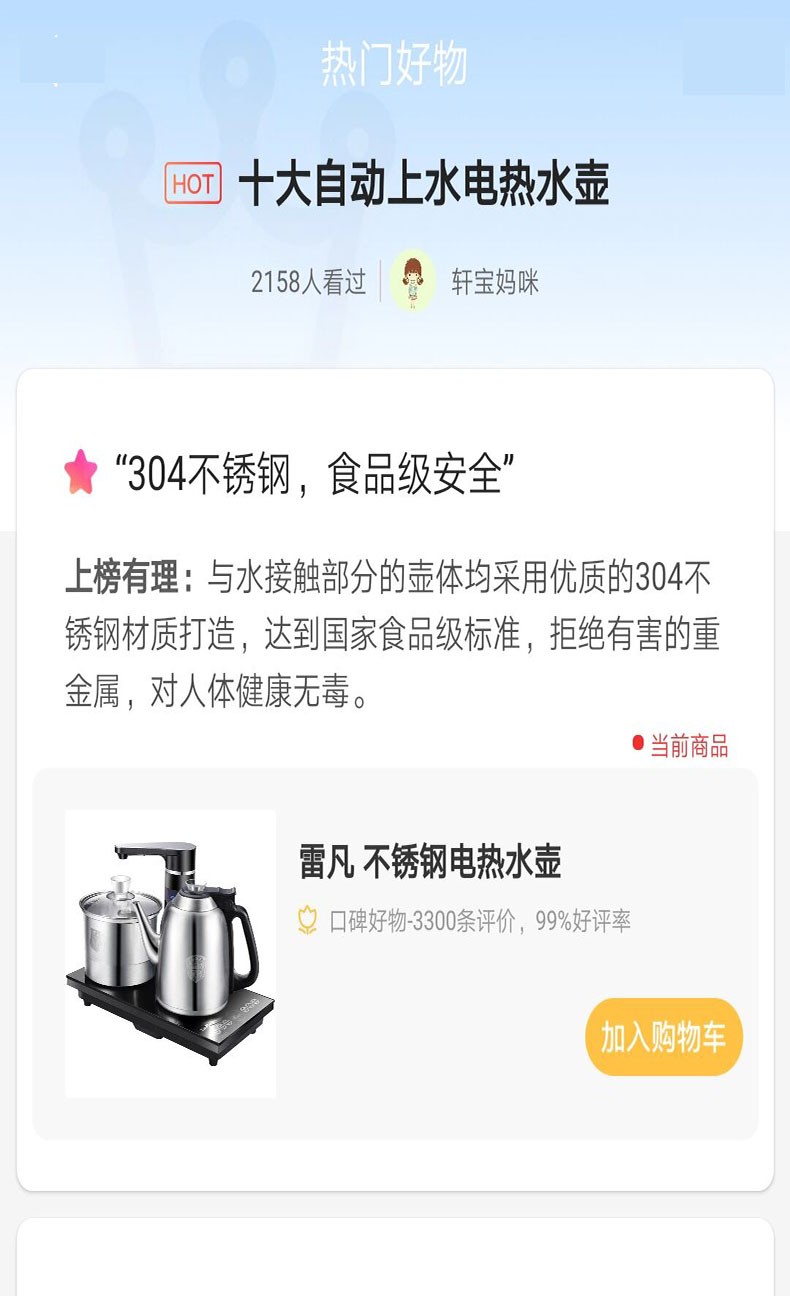Add the 雷凡 kettle to cart with 加入购物车
Viewport: 790px width, 1296px height.
[x=664, y=1037]
